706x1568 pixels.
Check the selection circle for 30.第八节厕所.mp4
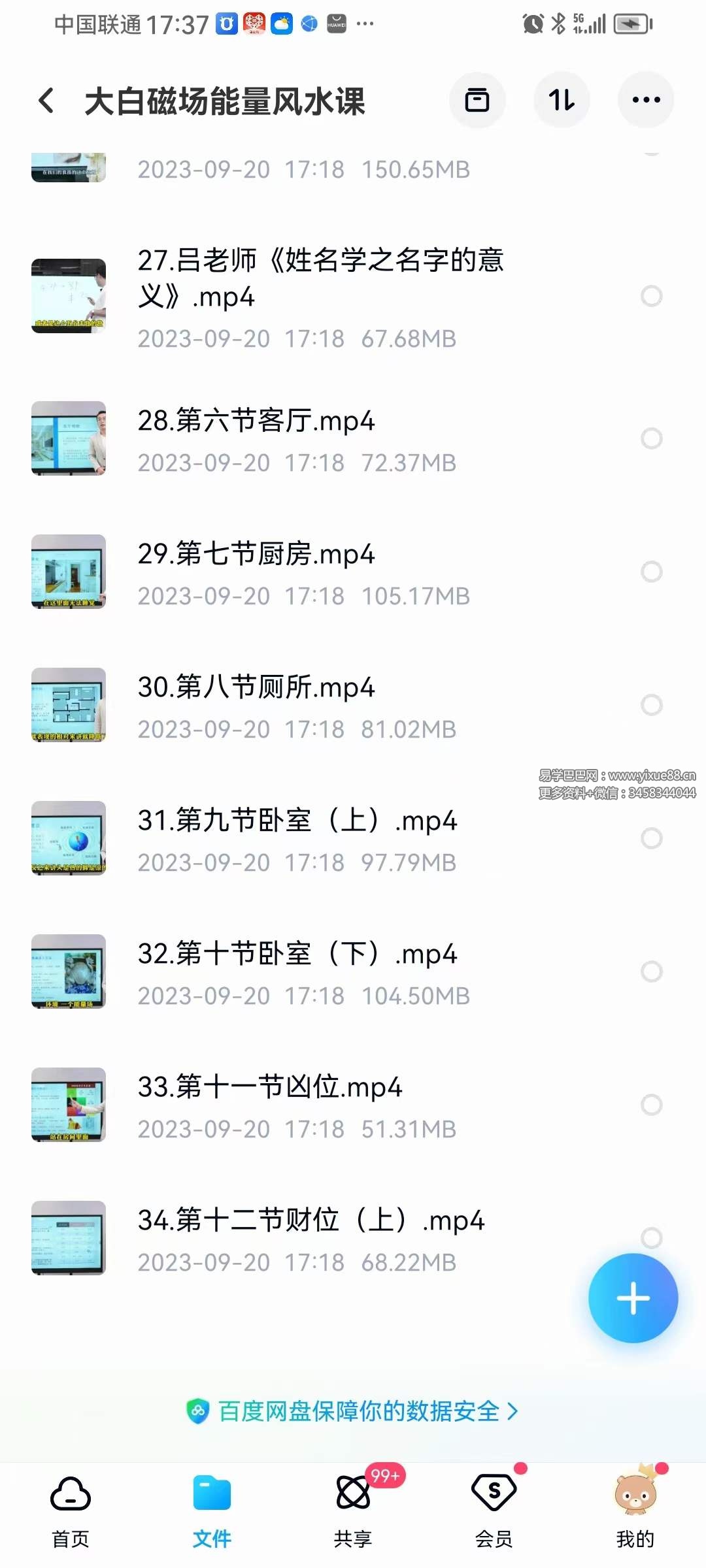(x=651, y=703)
